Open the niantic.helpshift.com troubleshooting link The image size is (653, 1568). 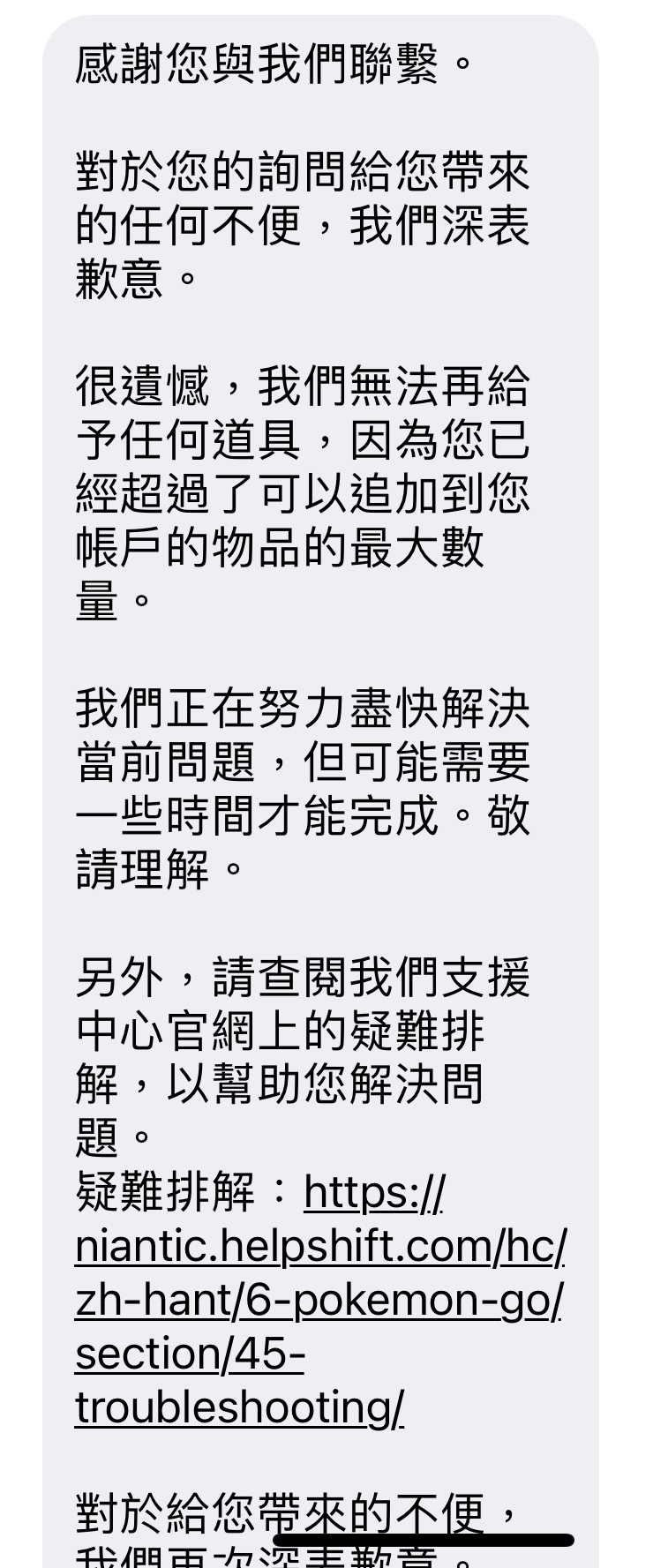(x=319, y=1246)
